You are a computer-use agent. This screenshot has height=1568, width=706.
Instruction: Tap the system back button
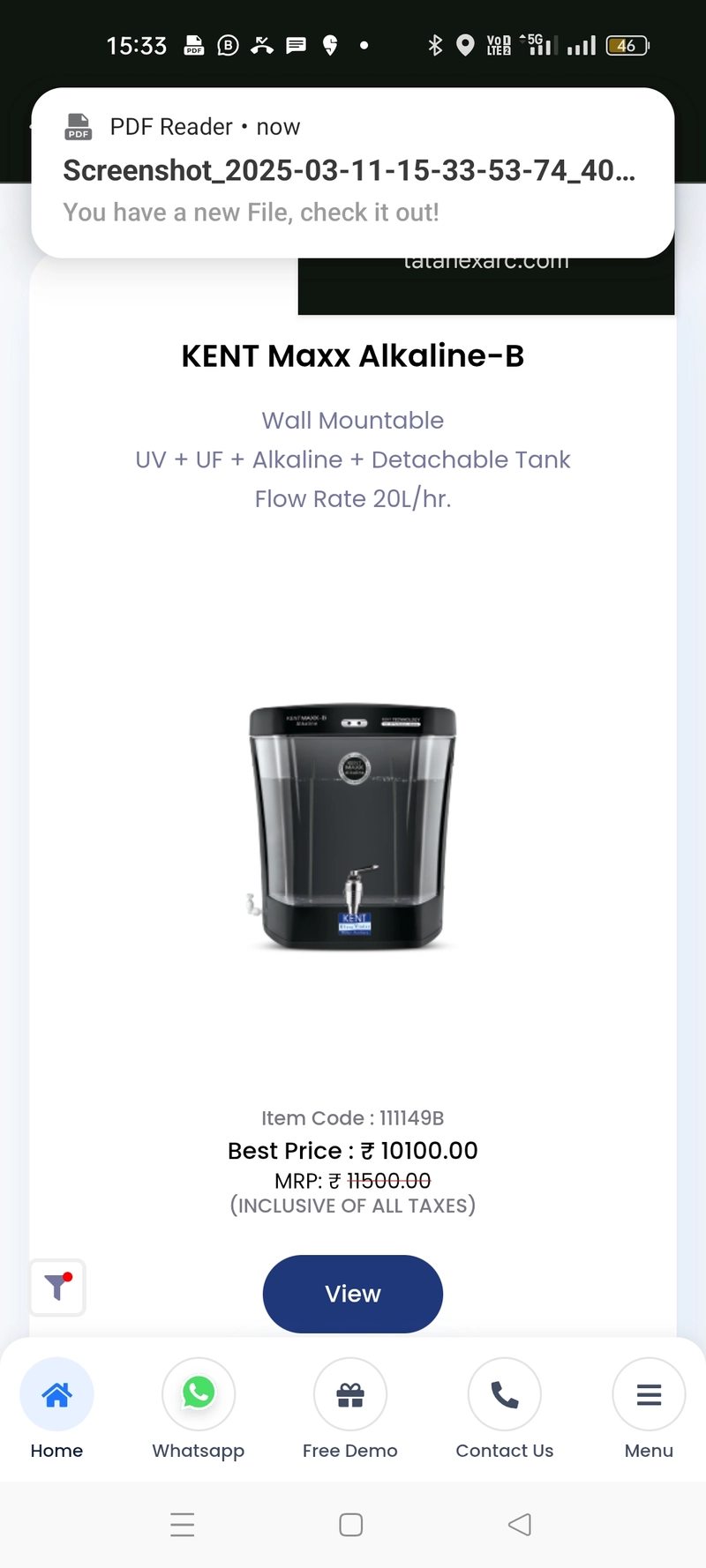coord(520,1525)
